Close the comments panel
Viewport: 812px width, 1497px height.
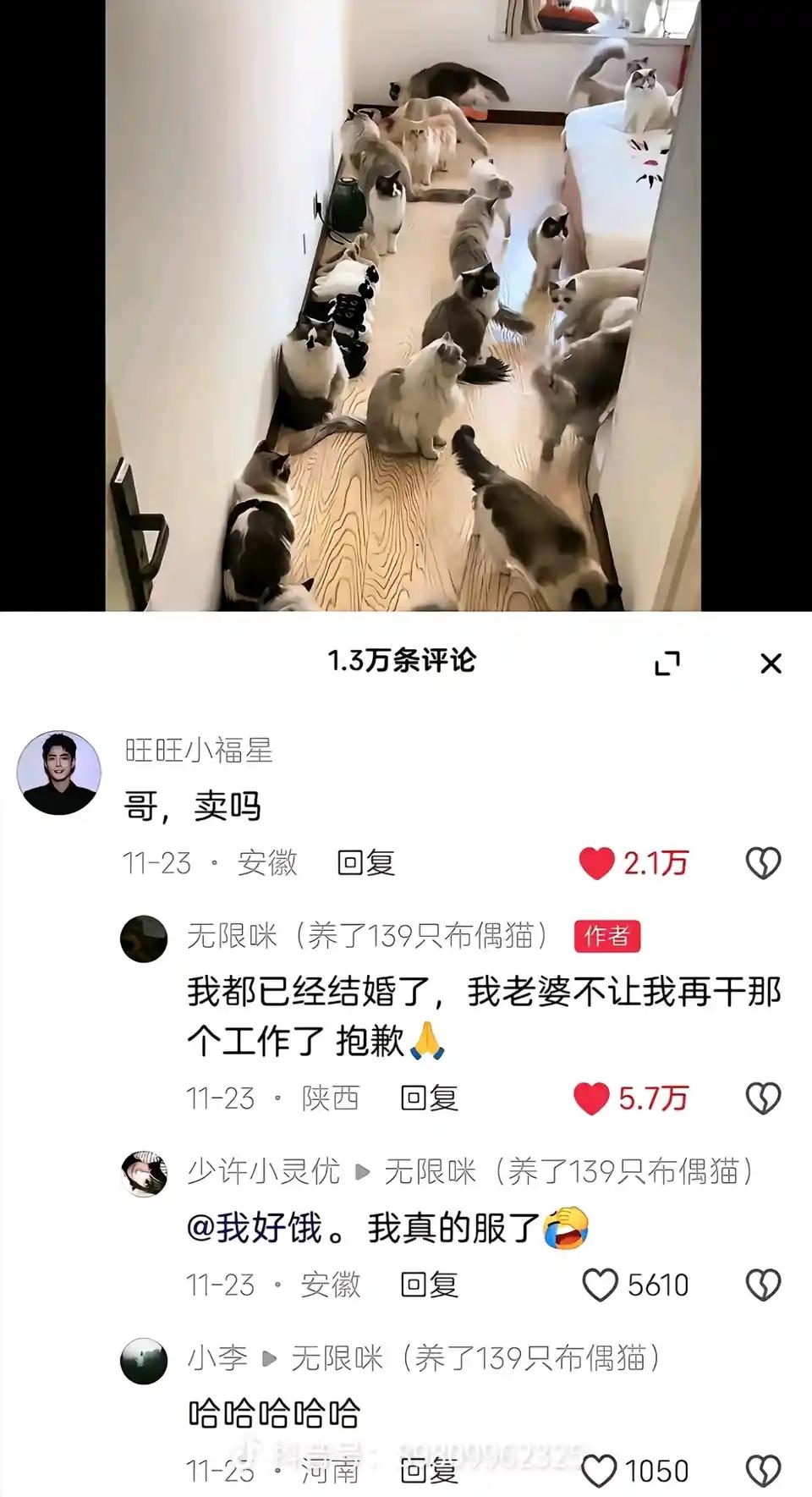[x=771, y=665]
